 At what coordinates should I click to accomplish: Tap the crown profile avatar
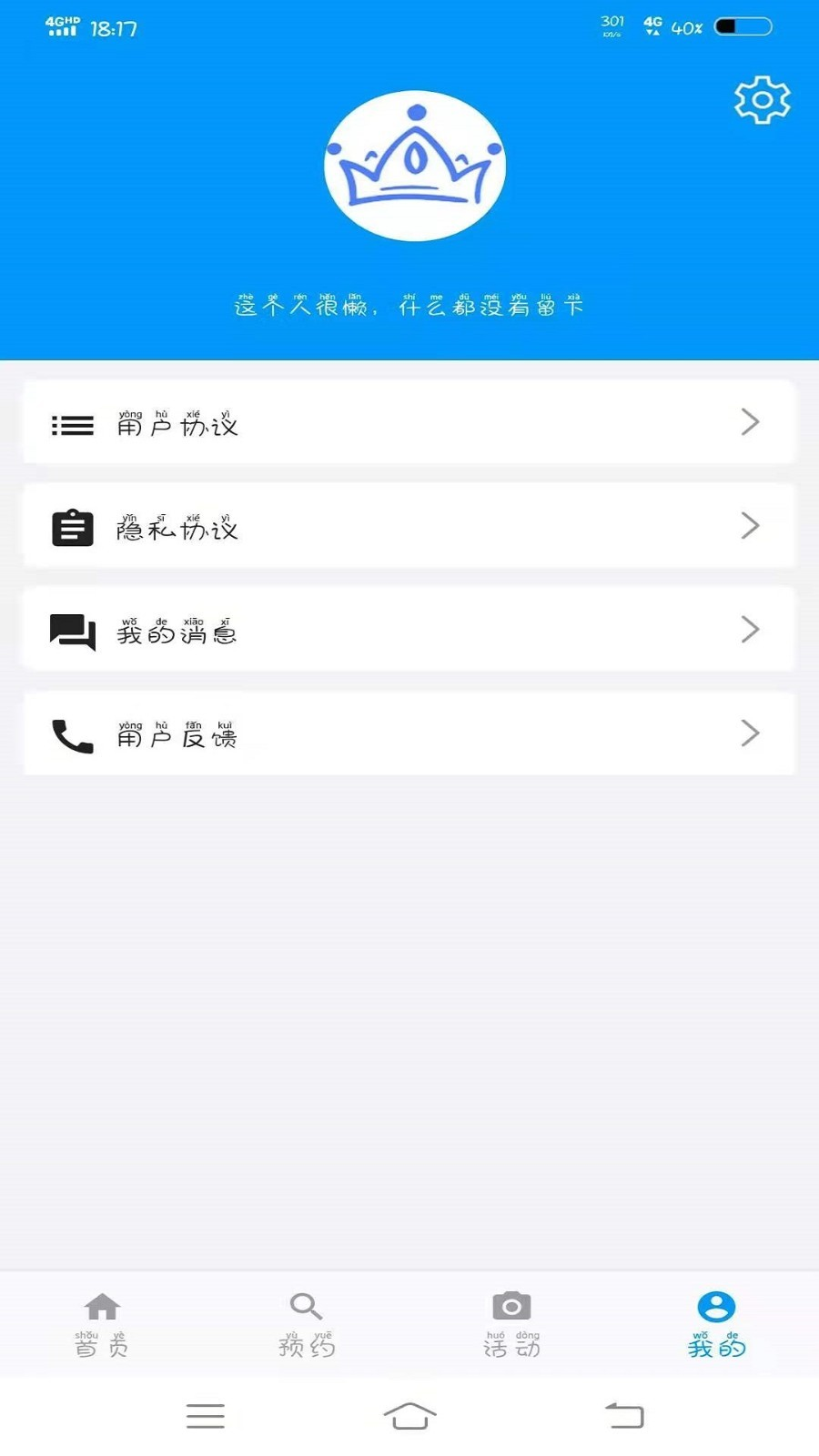click(x=415, y=164)
